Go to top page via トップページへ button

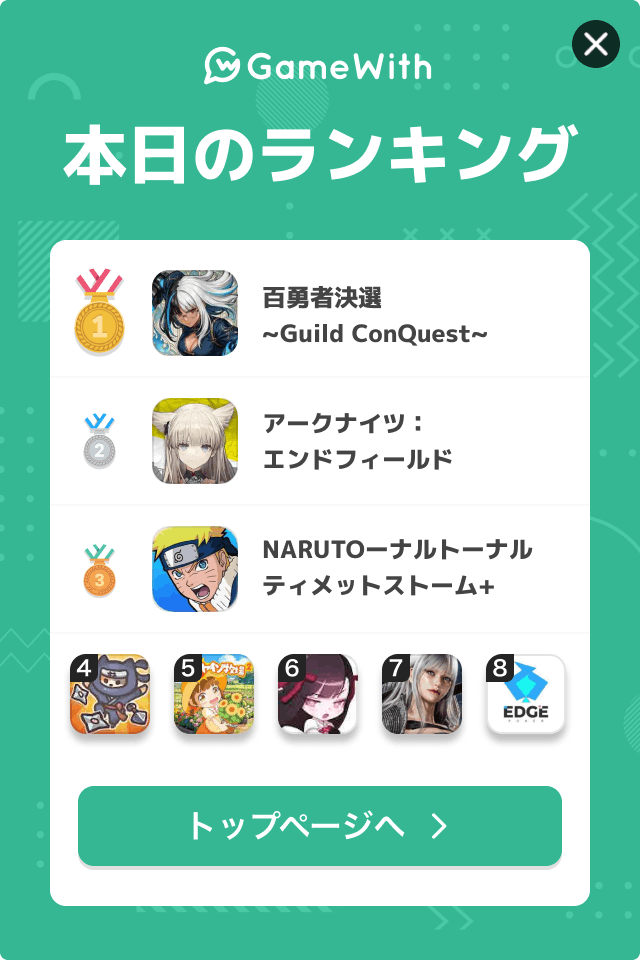click(320, 826)
